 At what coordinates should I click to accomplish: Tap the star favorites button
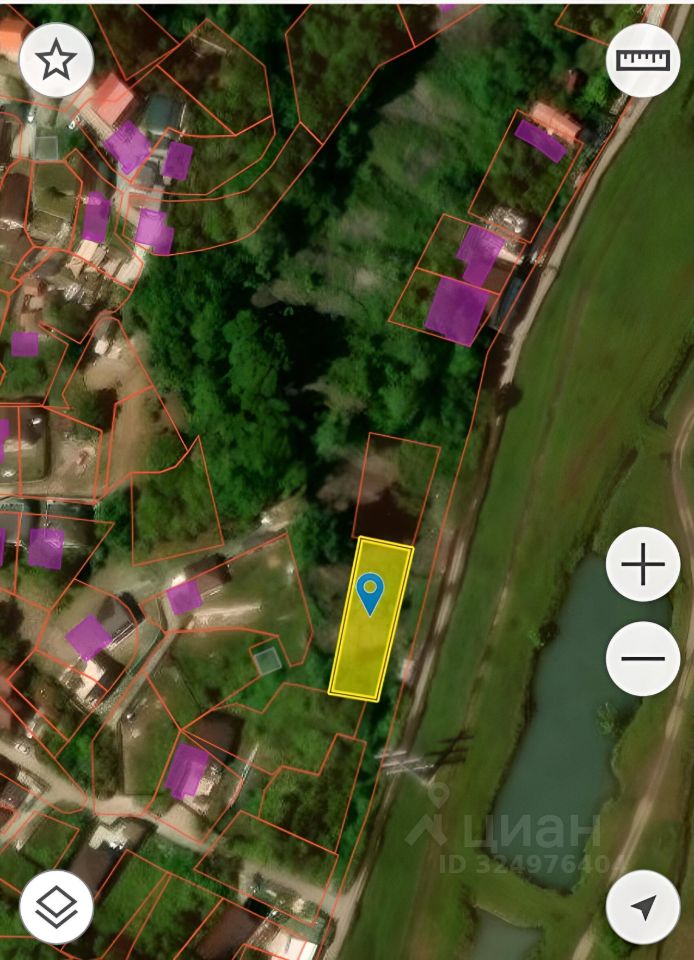(56, 60)
